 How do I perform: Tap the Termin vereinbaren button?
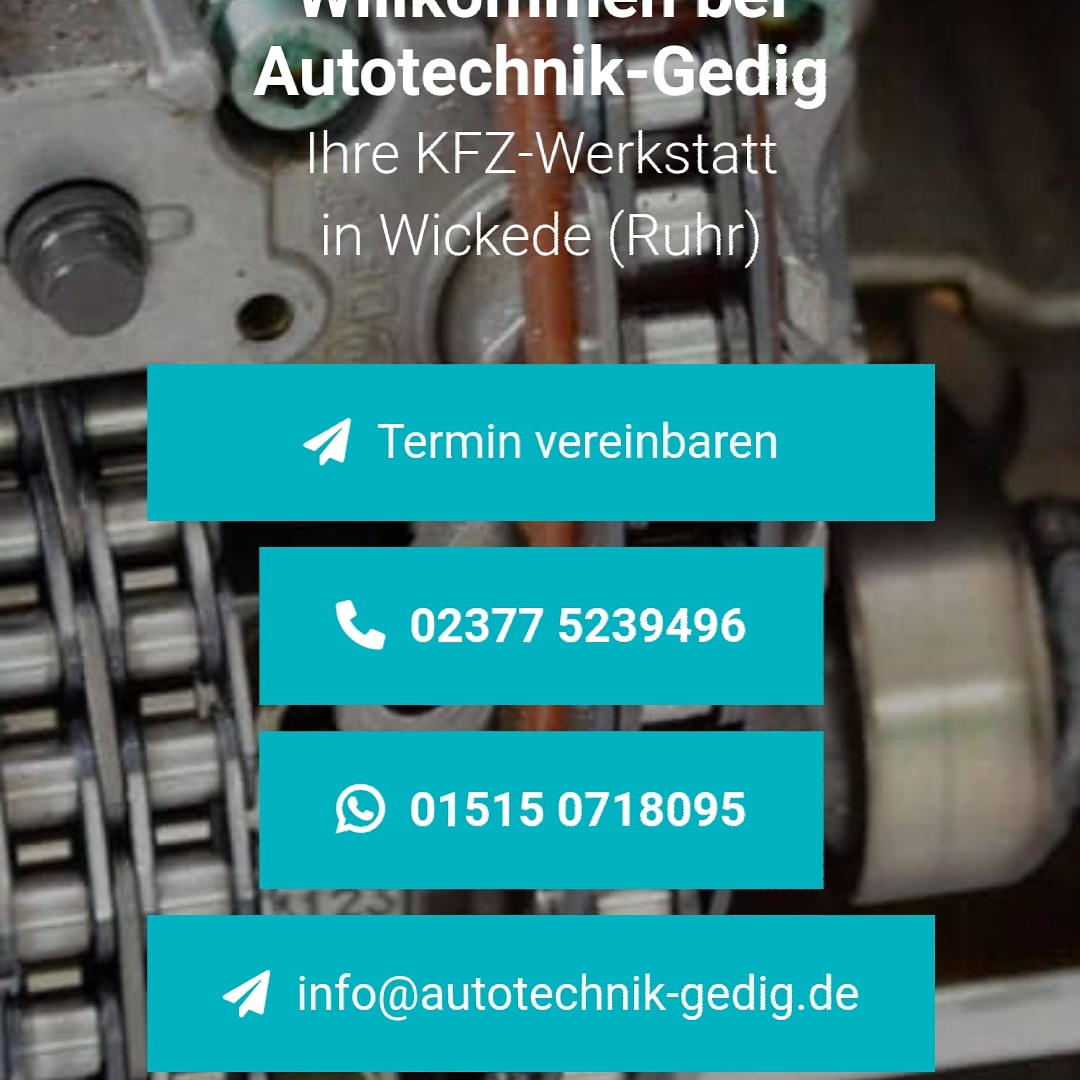(x=540, y=442)
